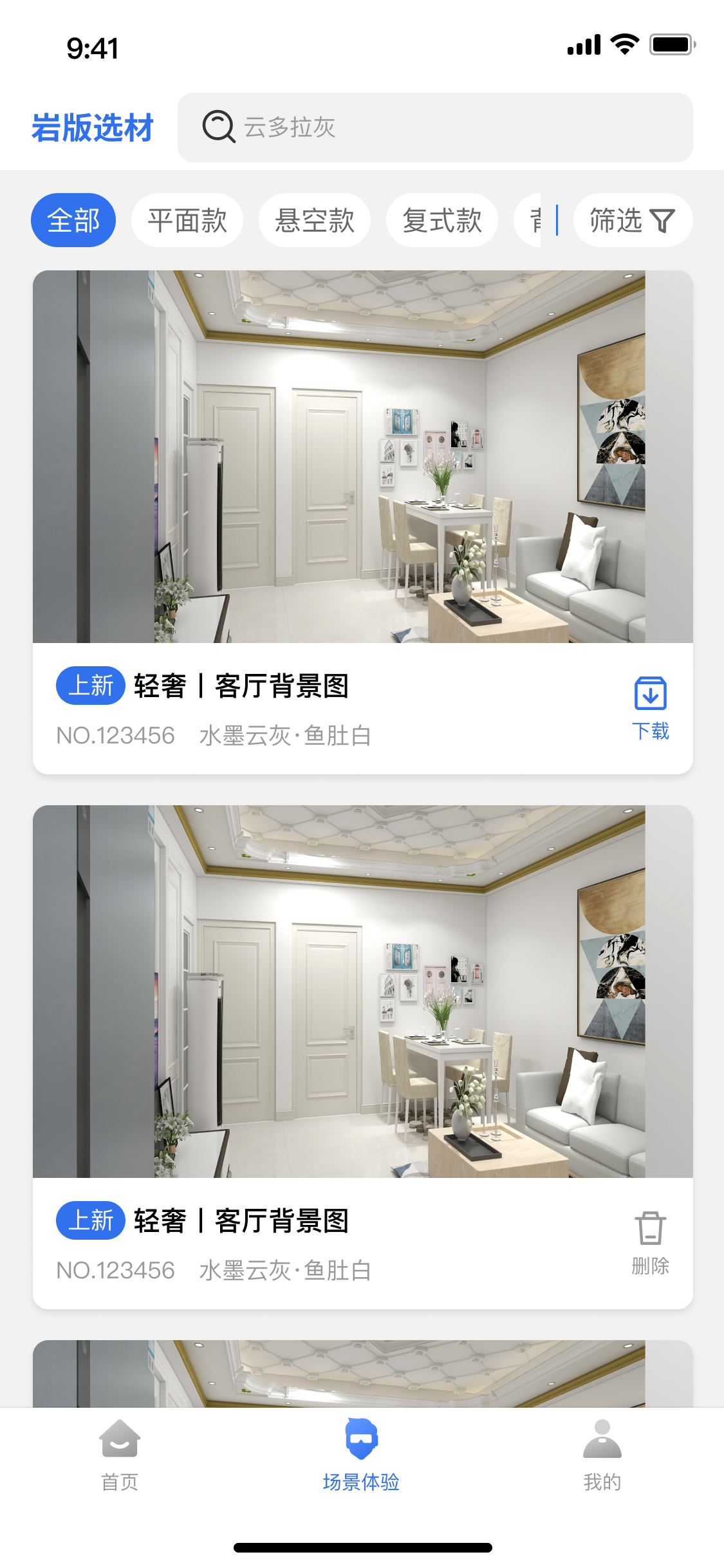Show the 悬空款 category
The height and width of the screenshot is (1568, 724).
click(x=314, y=220)
